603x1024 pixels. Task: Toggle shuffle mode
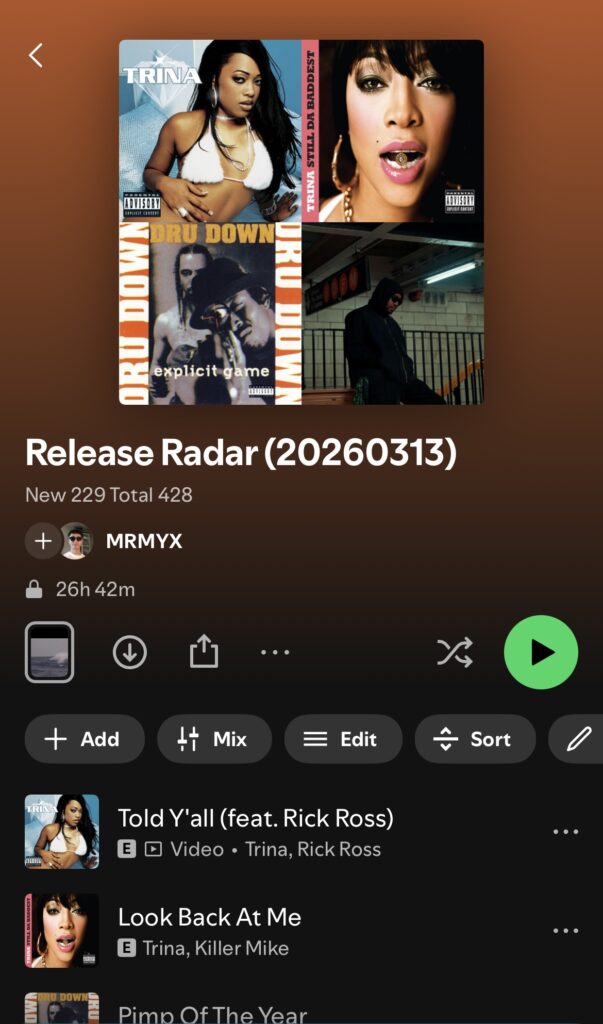pyautogui.click(x=455, y=653)
